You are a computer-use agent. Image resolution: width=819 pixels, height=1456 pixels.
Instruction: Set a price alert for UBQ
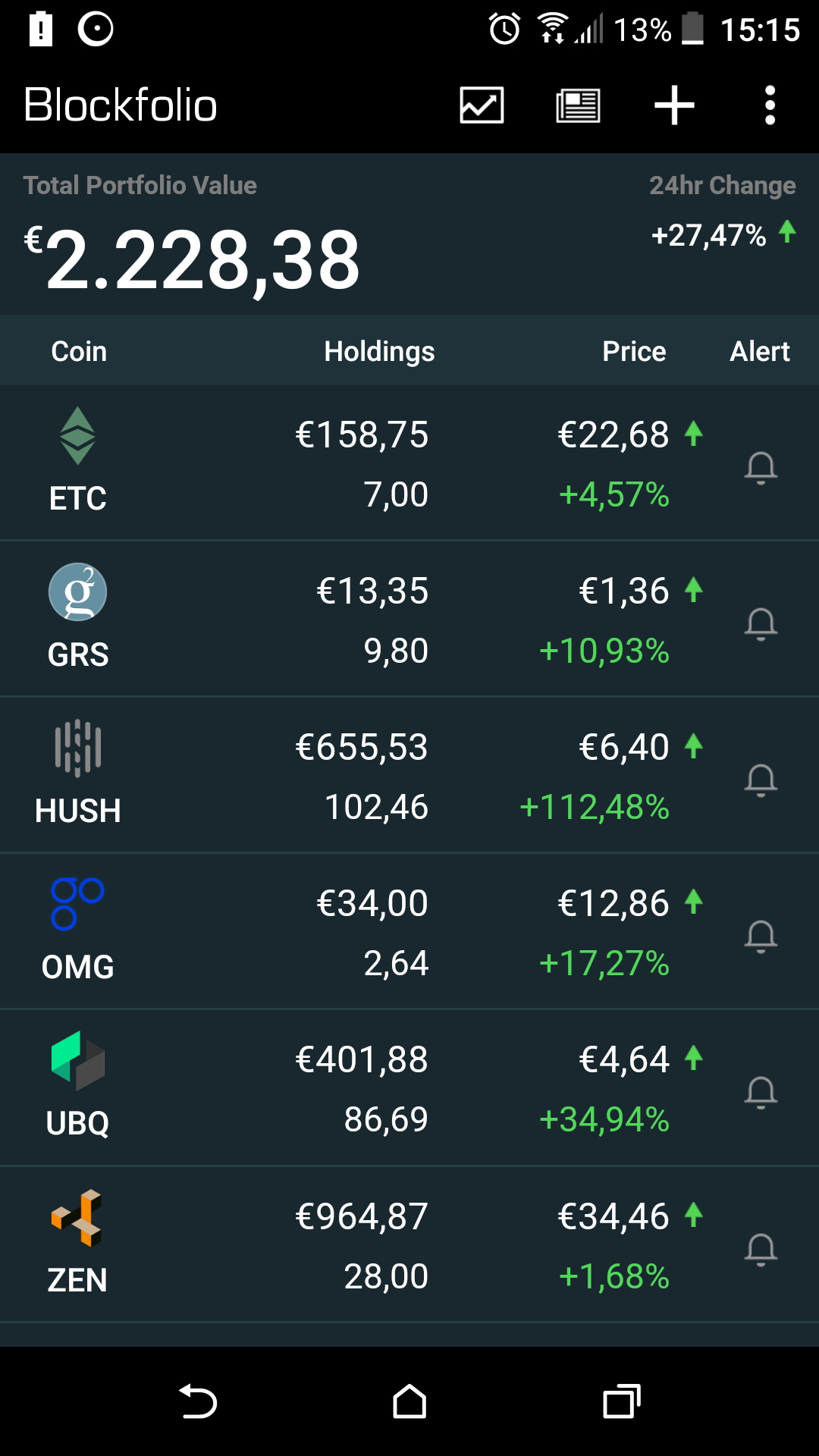[x=761, y=1093]
